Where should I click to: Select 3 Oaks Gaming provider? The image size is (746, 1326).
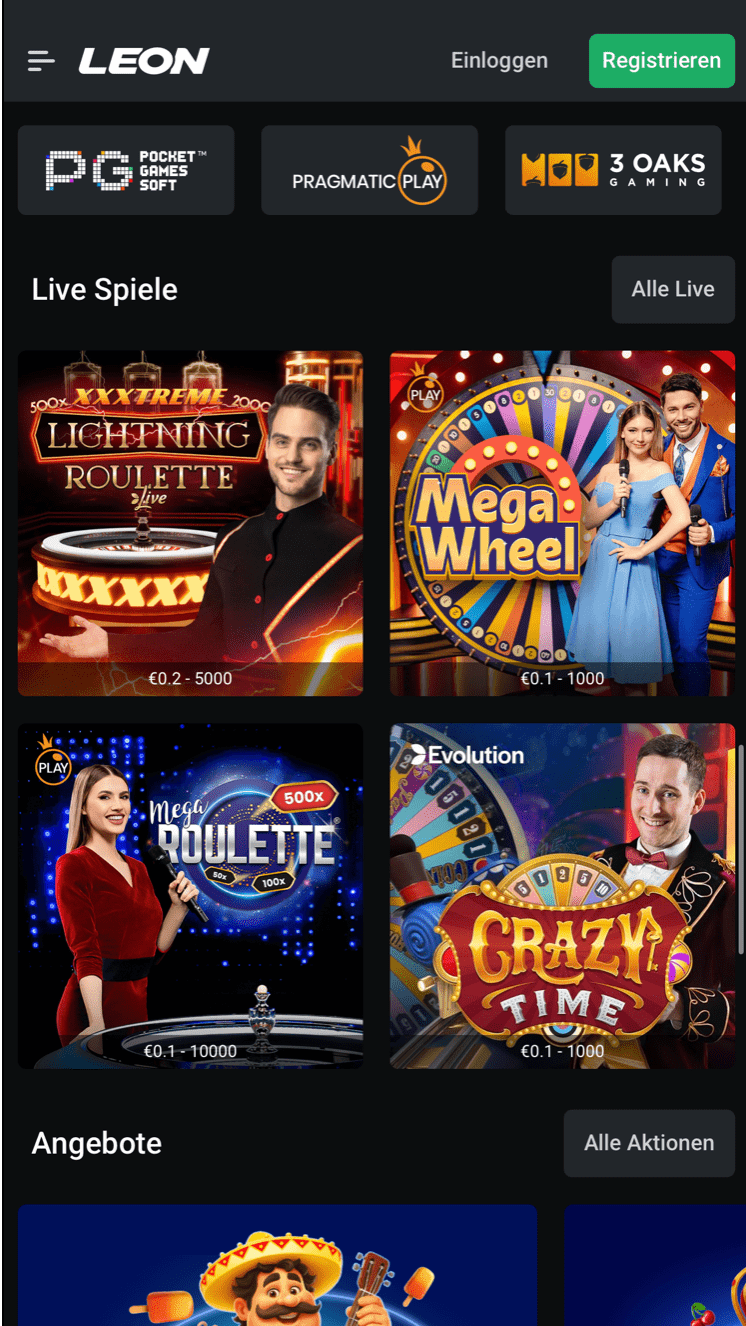tap(613, 170)
